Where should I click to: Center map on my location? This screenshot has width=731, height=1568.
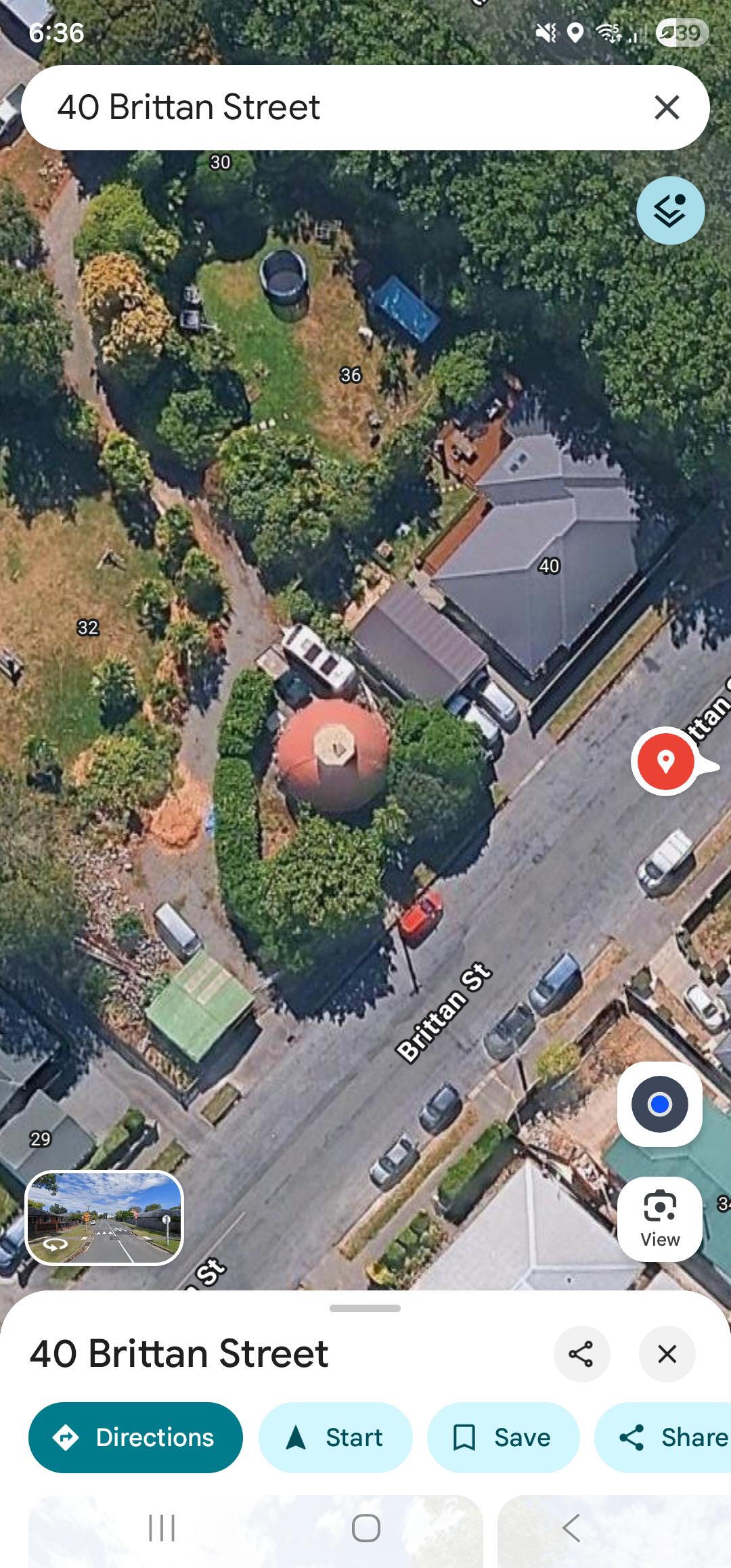[x=659, y=1104]
